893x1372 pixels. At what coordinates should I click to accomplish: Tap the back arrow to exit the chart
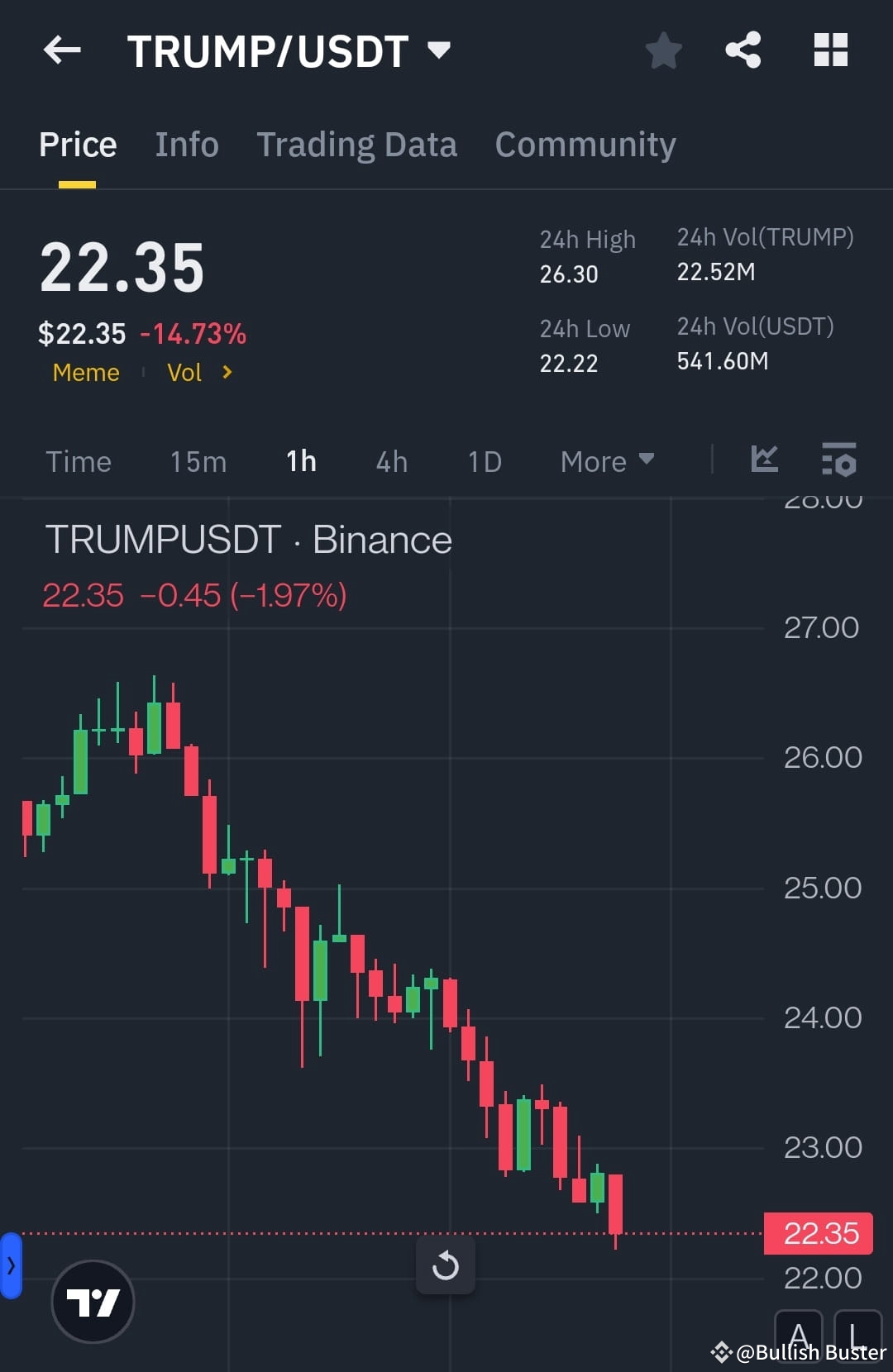pos(62,50)
